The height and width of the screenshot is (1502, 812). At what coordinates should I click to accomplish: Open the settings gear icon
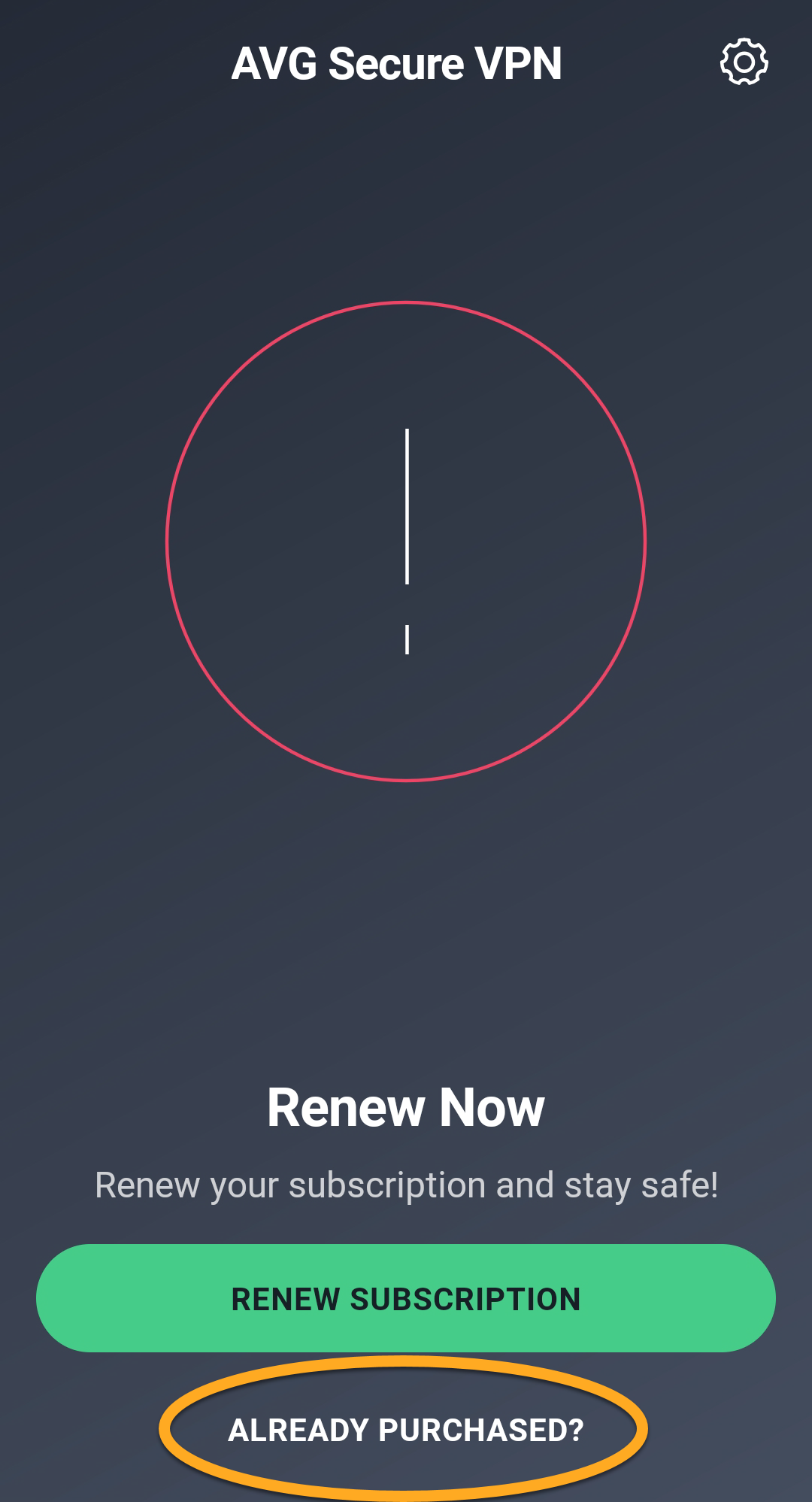point(744,62)
